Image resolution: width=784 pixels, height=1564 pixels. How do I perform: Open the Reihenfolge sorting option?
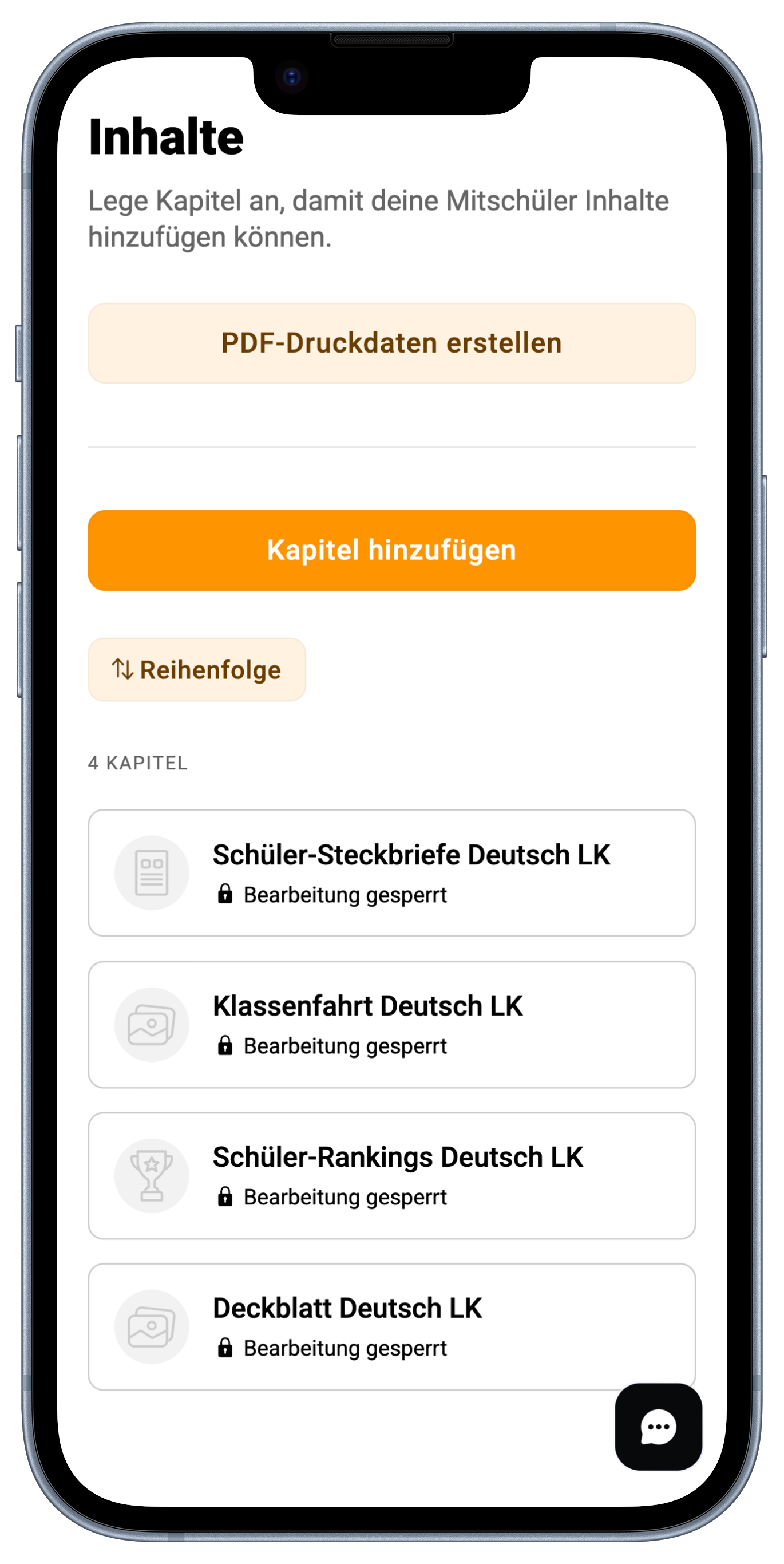(x=197, y=670)
